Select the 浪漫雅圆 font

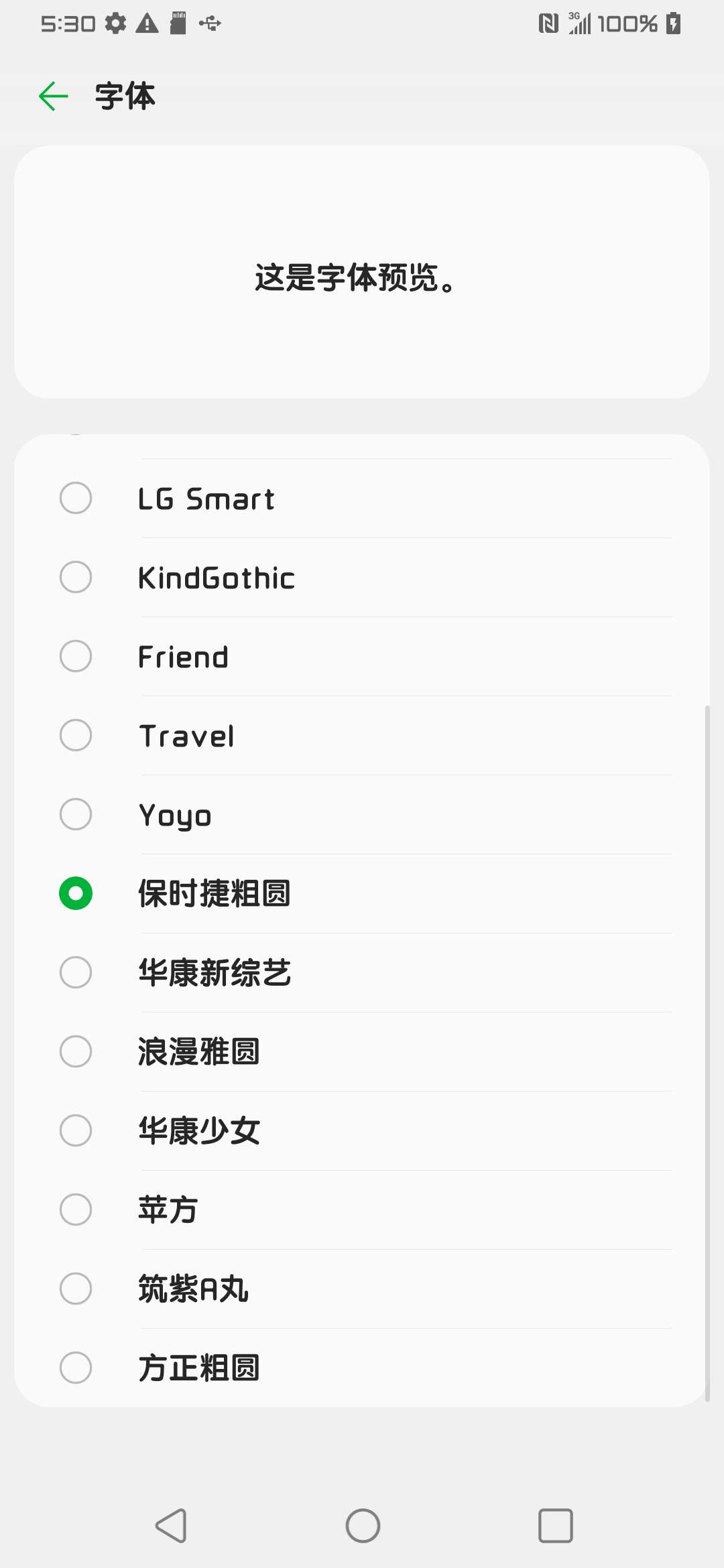(362, 1052)
